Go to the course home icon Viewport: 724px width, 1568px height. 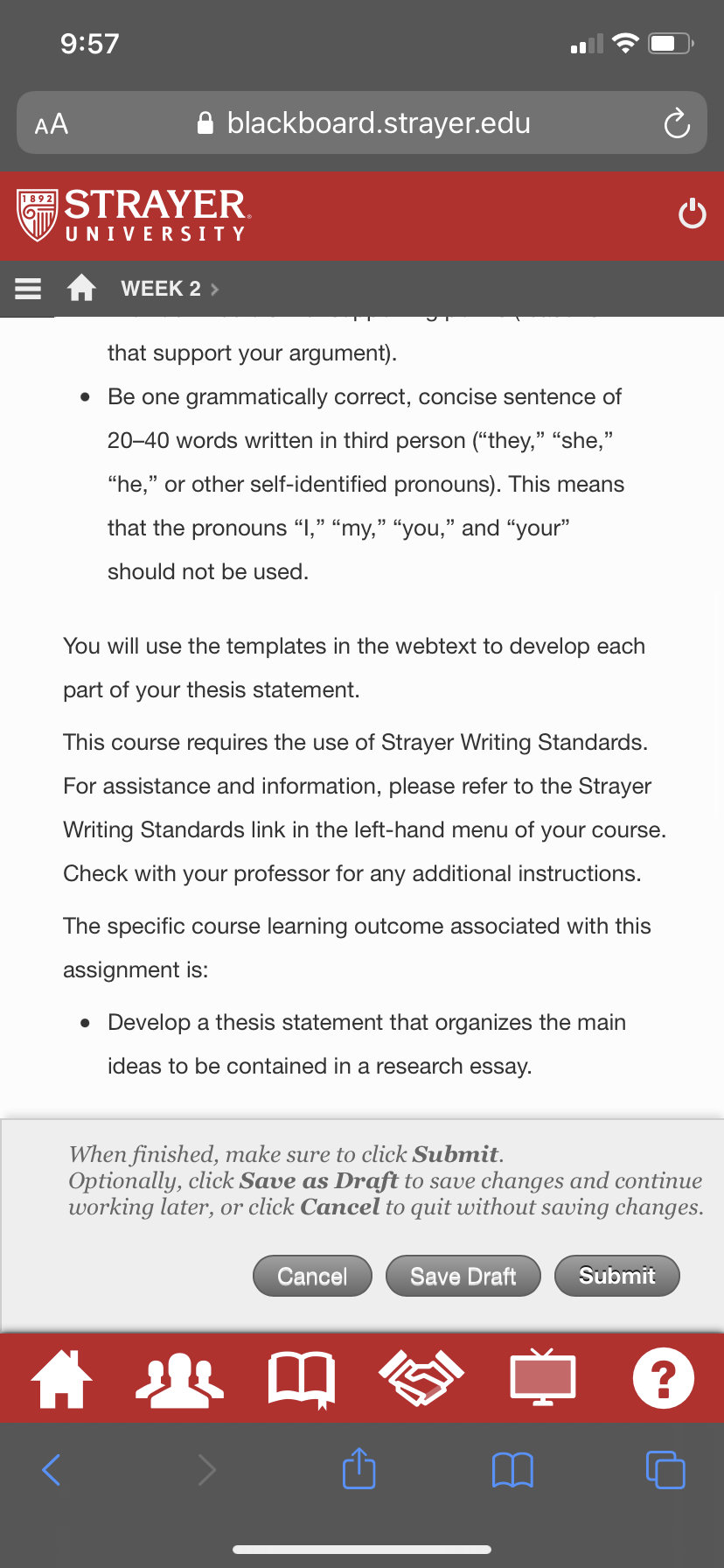click(x=81, y=288)
